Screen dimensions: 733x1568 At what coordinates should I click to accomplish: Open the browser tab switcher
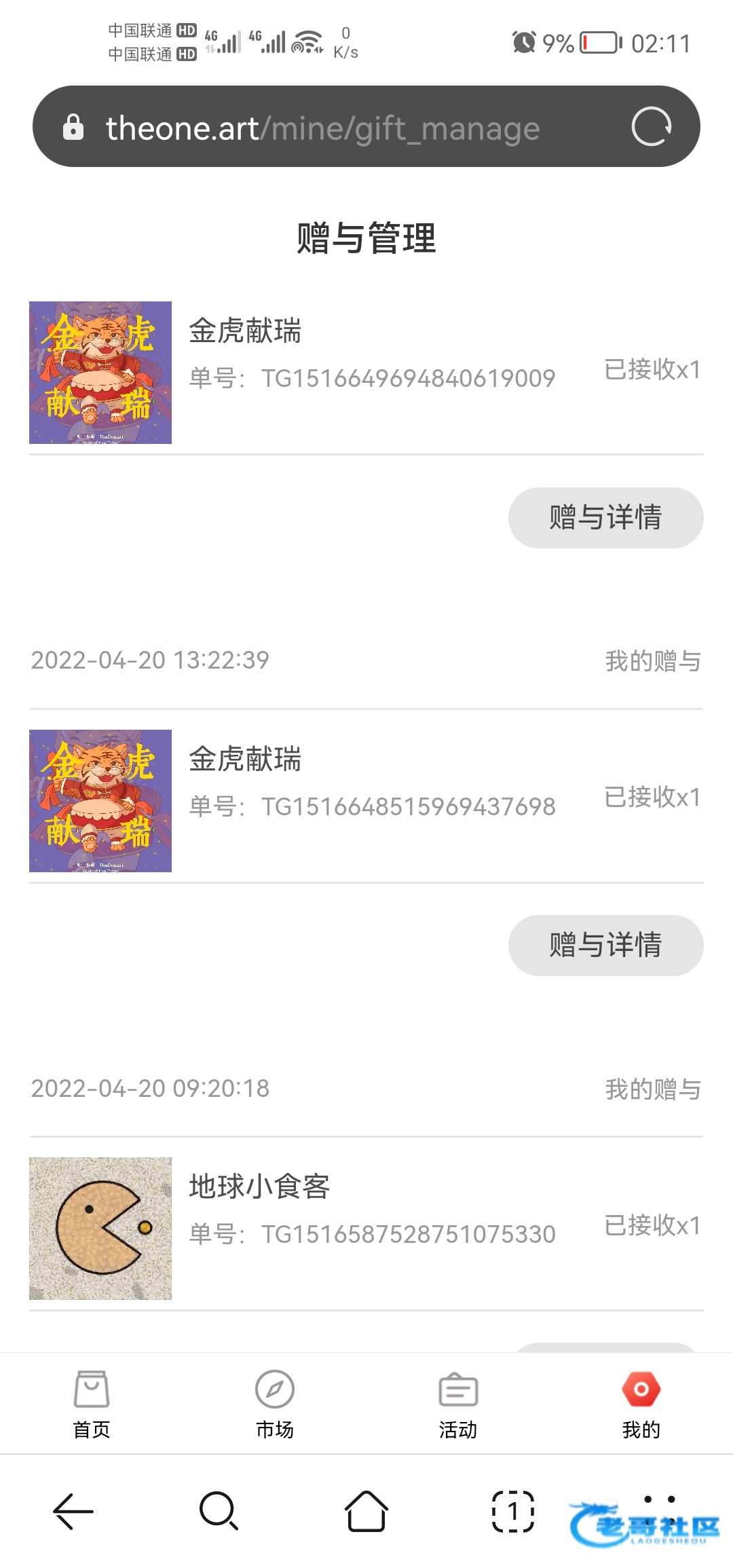click(513, 1511)
